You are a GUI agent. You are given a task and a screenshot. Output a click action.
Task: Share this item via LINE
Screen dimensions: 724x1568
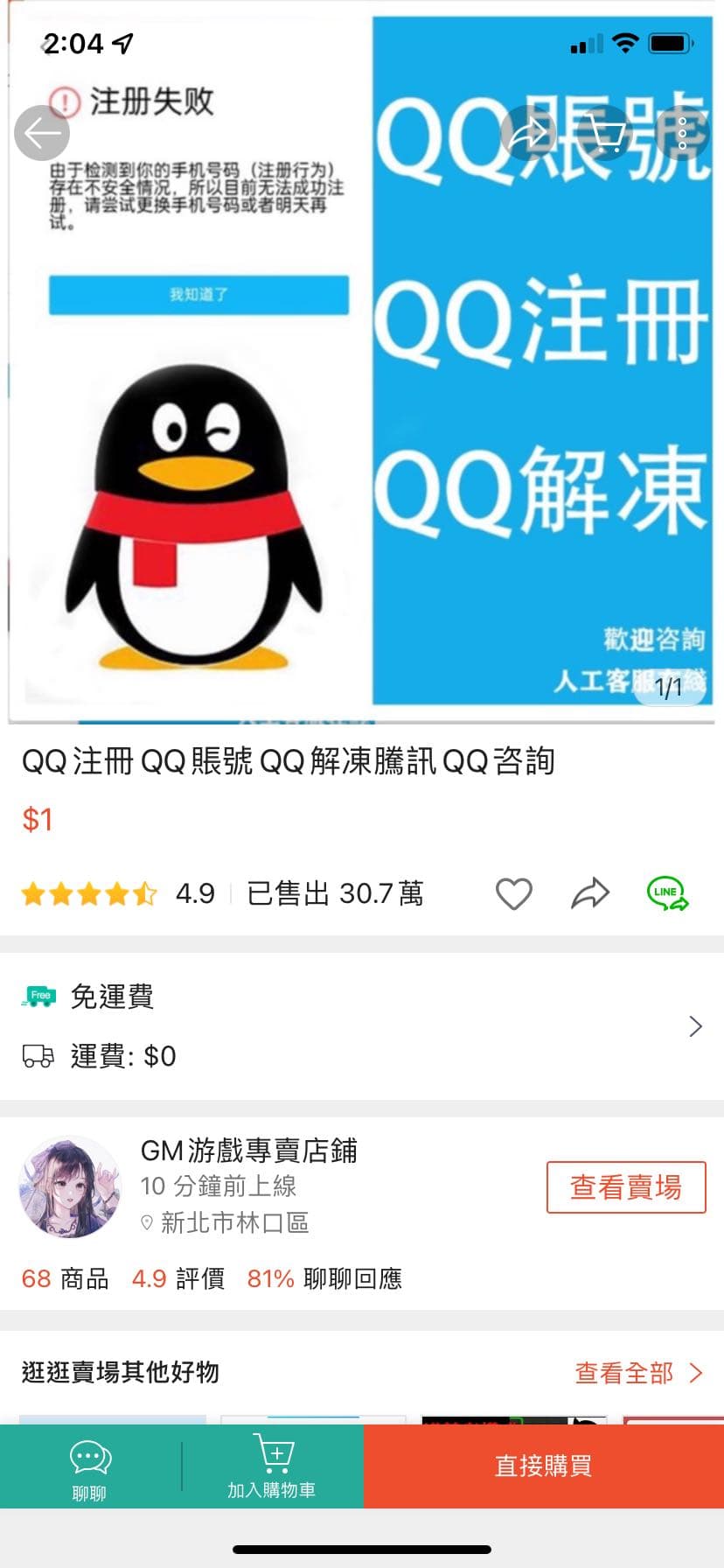668,893
